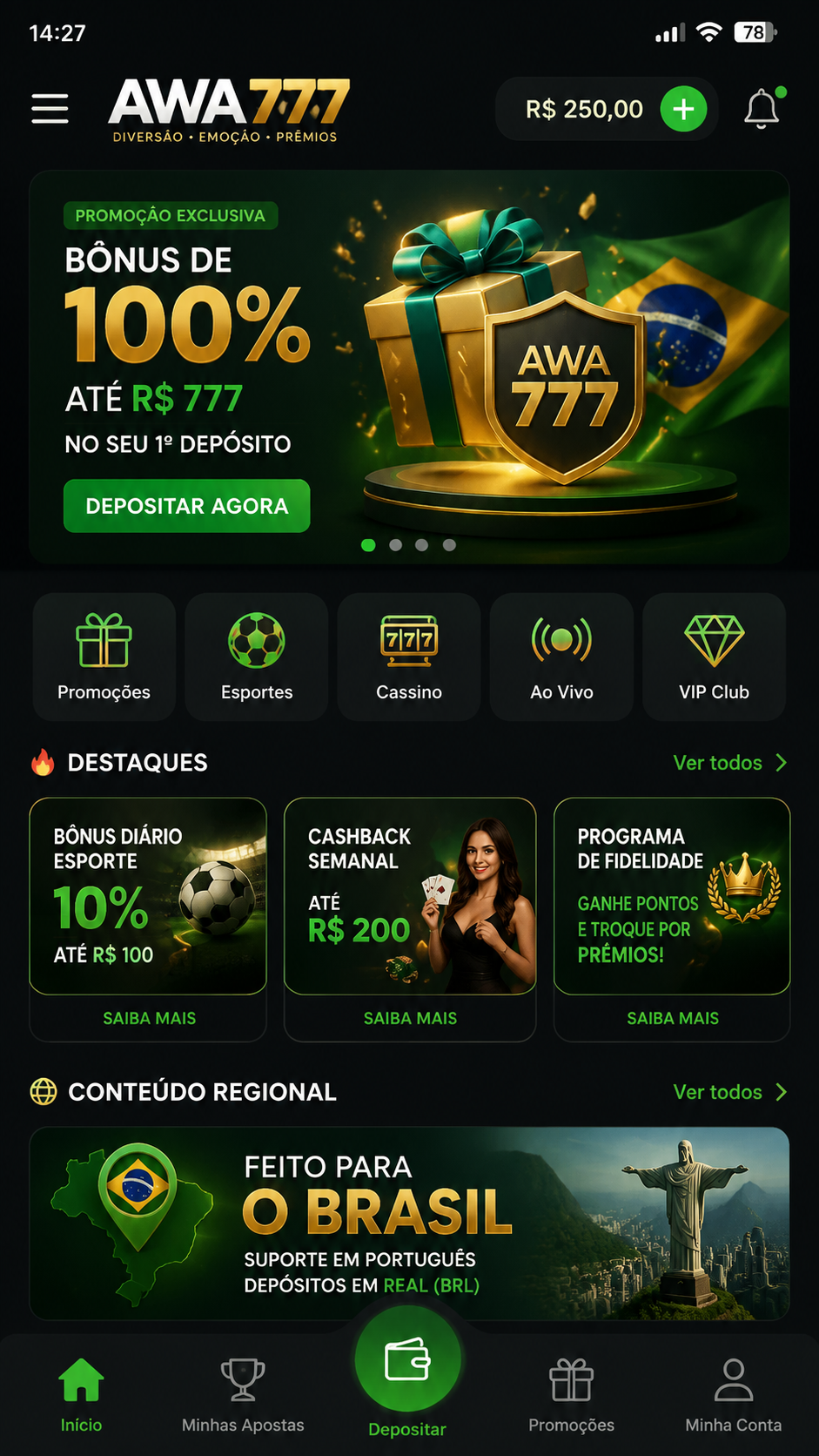Saiba Mais on Cashback Semanal card

[410, 1018]
